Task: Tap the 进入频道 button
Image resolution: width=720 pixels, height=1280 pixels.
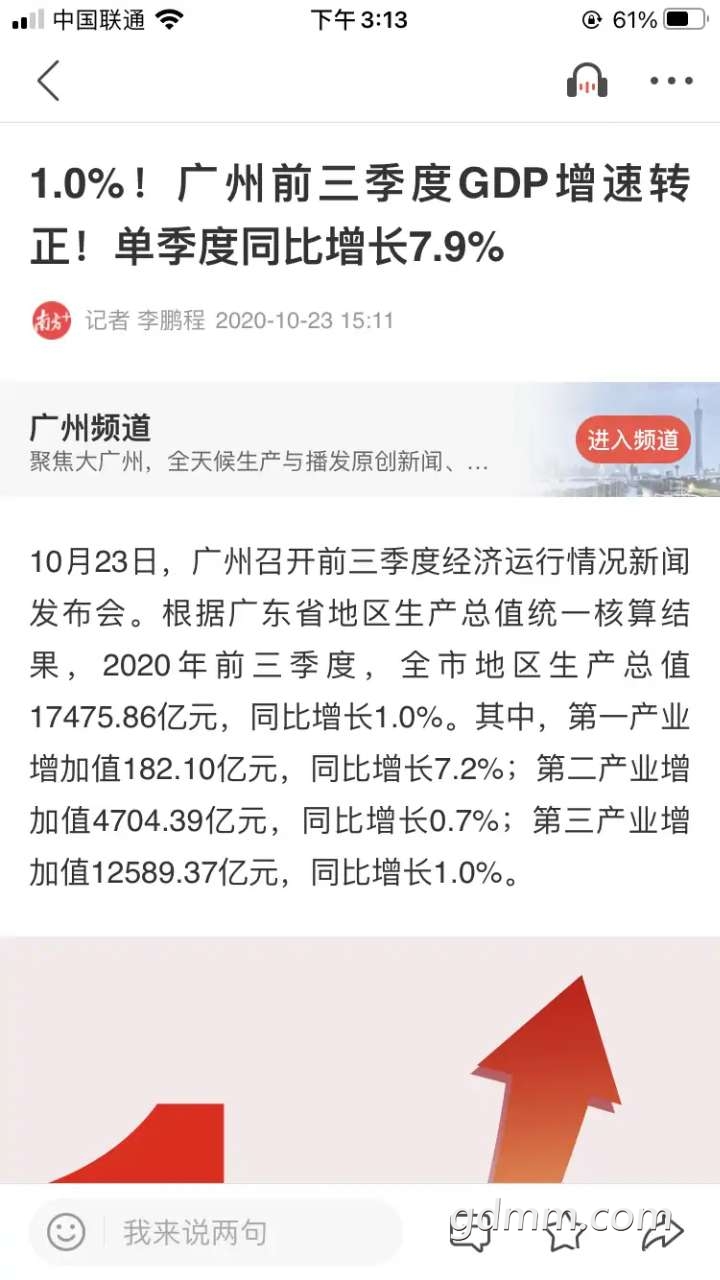Action: point(632,440)
